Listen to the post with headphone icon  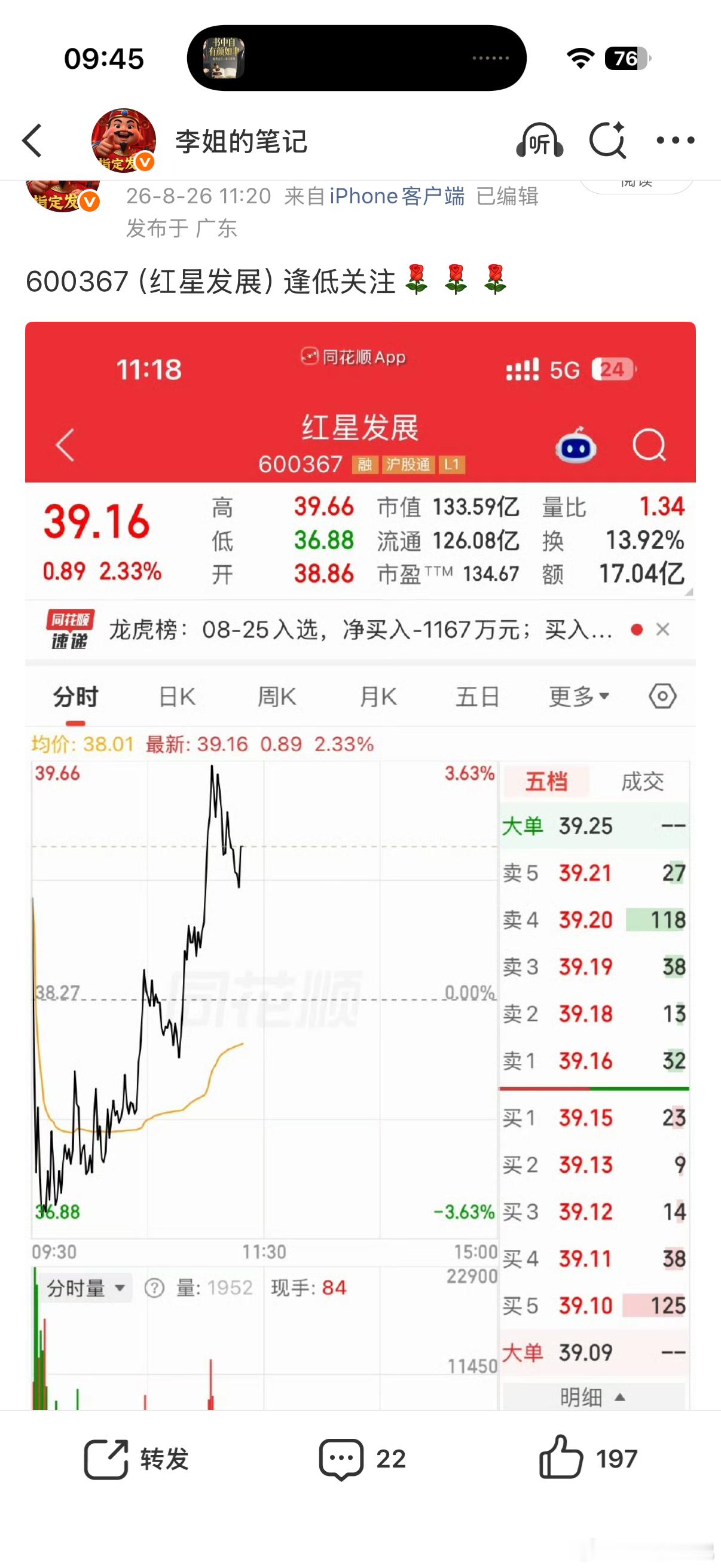tap(539, 141)
